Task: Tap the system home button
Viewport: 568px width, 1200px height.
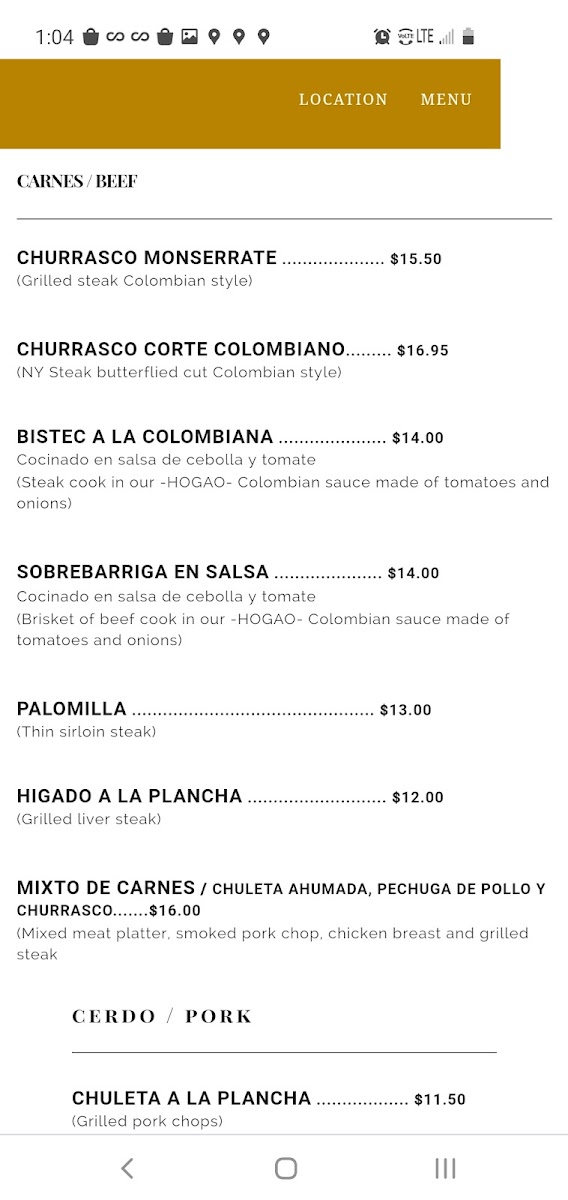Action: (286, 1168)
